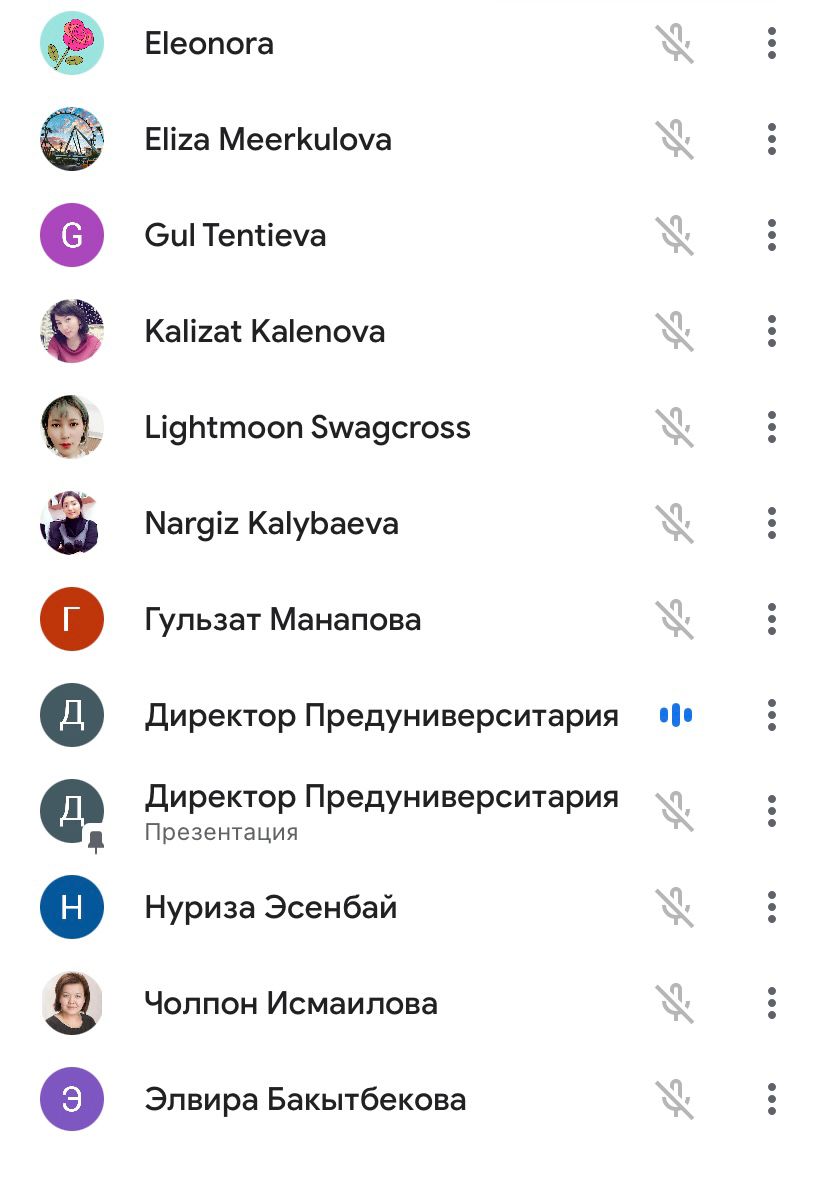Open the three-dot menu for Нуриза Эсенбай

pos(771,907)
